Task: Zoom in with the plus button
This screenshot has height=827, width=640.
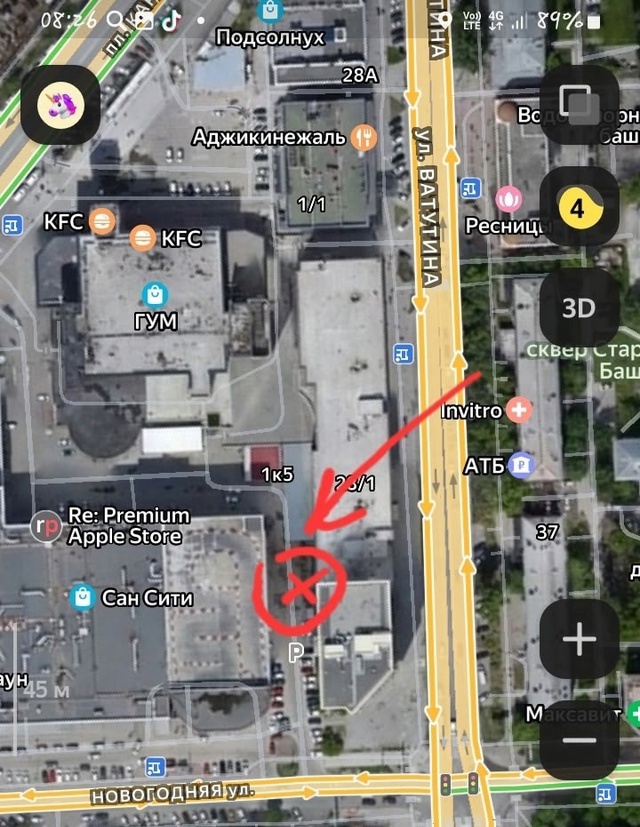Action: tap(579, 640)
